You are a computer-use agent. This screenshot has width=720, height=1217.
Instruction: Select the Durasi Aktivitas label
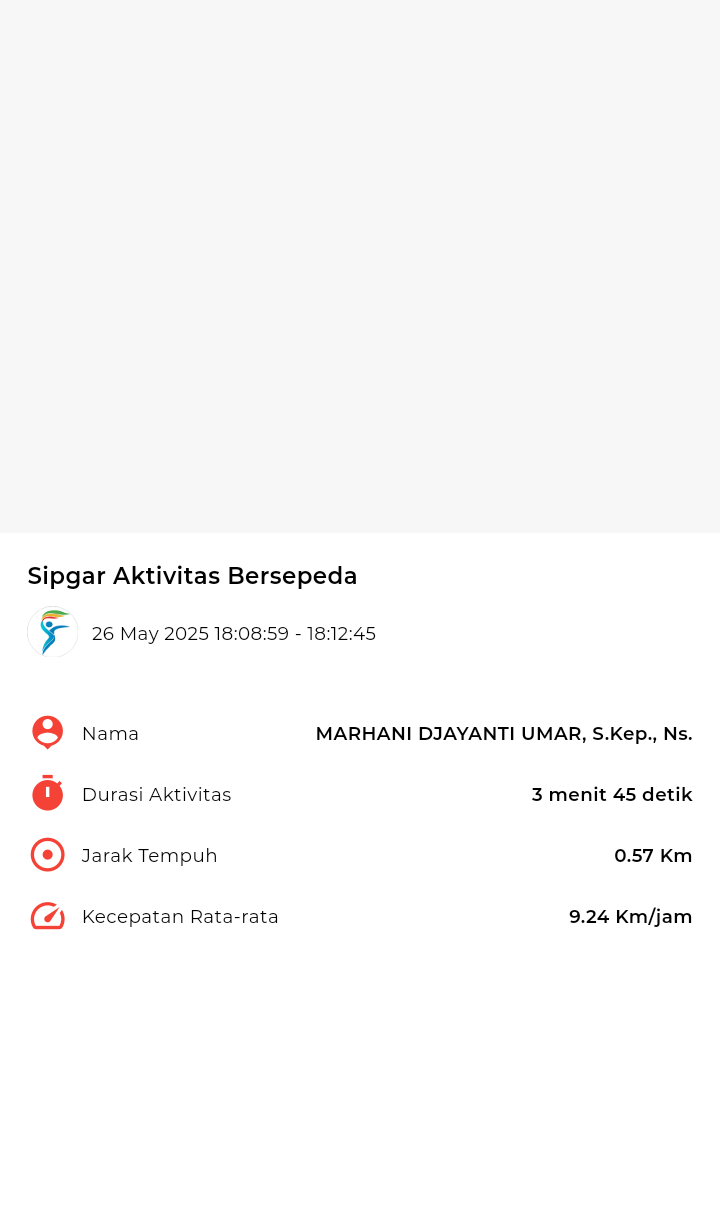point(156,794)
